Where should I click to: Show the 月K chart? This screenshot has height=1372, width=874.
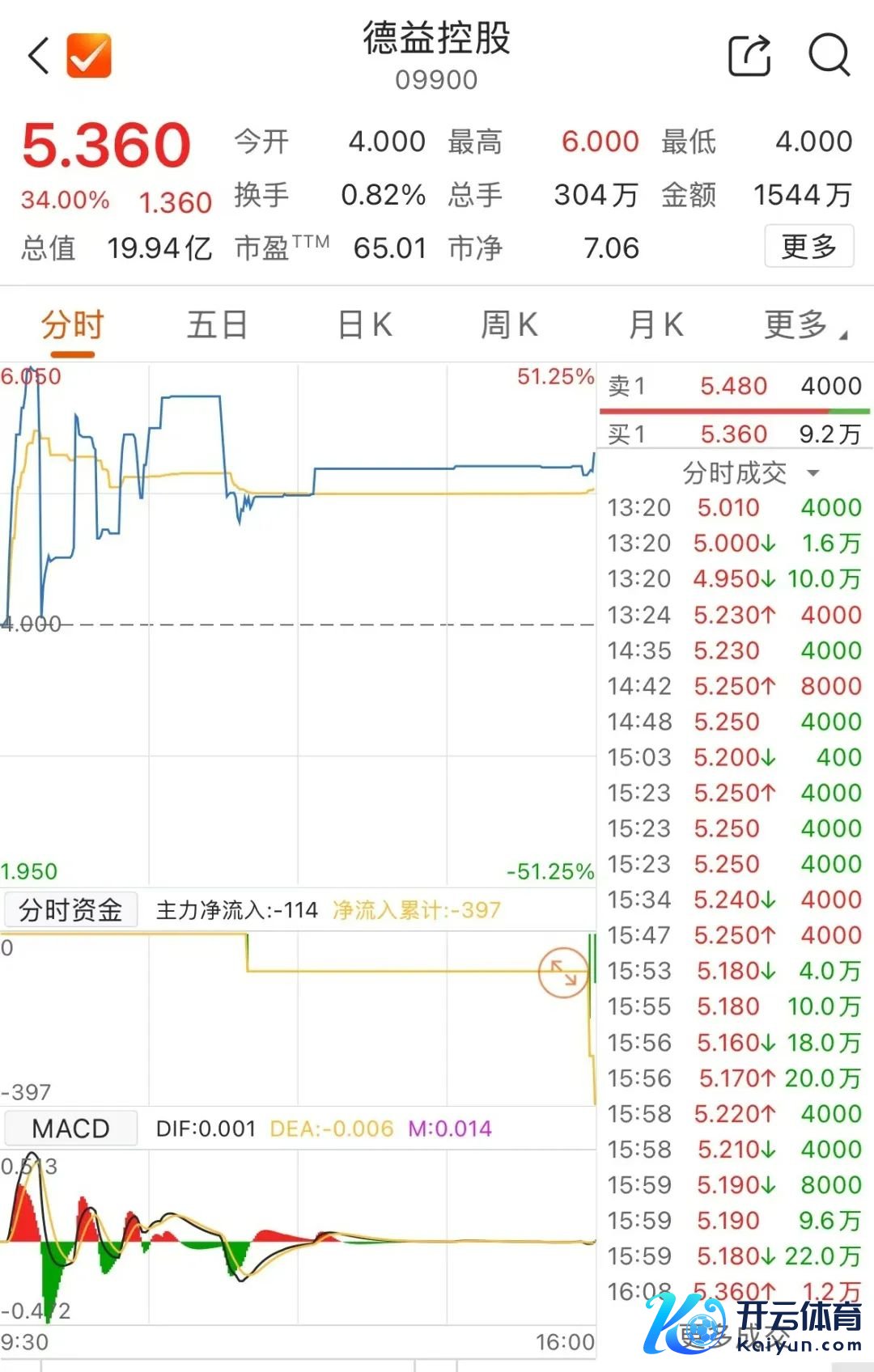[x=655, y=325]
